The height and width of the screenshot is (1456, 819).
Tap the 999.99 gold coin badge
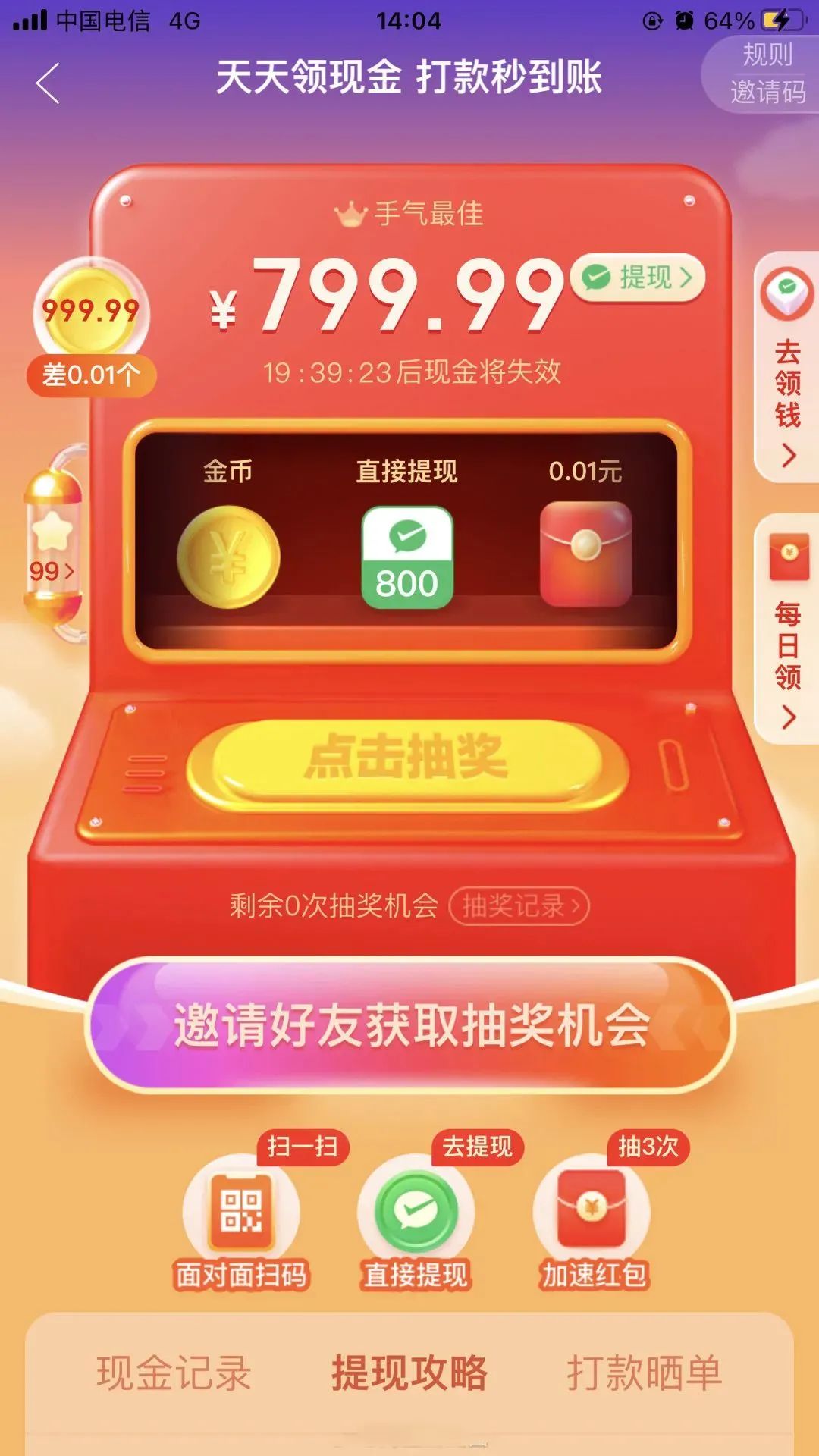[x=91, y=311]
